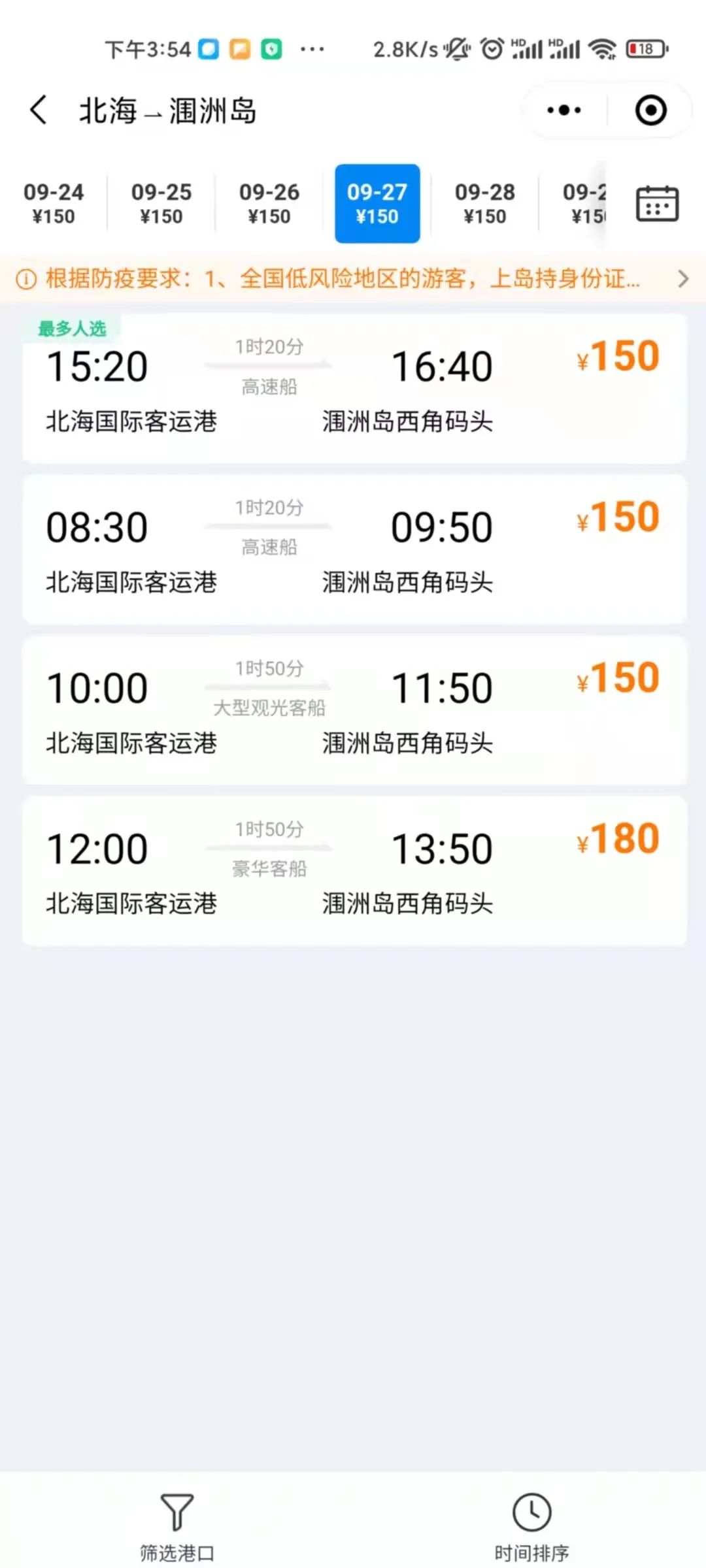Select the highlighted 09-27 date tab
Viewport: 706px width, 1568px height.
377,203
